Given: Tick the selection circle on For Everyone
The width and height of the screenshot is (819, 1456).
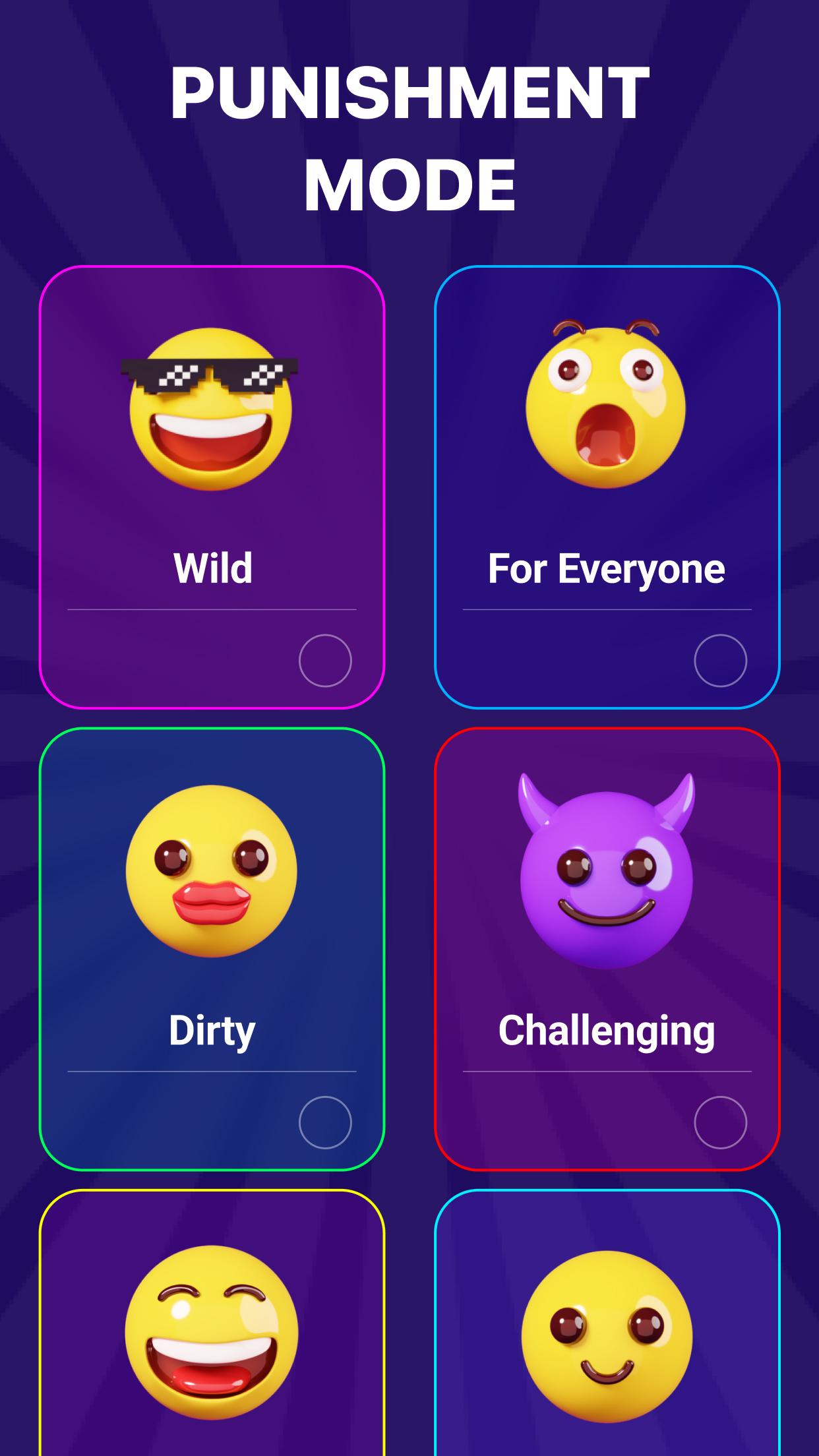Looking at the screenshot, I should [x=721, y=660].
